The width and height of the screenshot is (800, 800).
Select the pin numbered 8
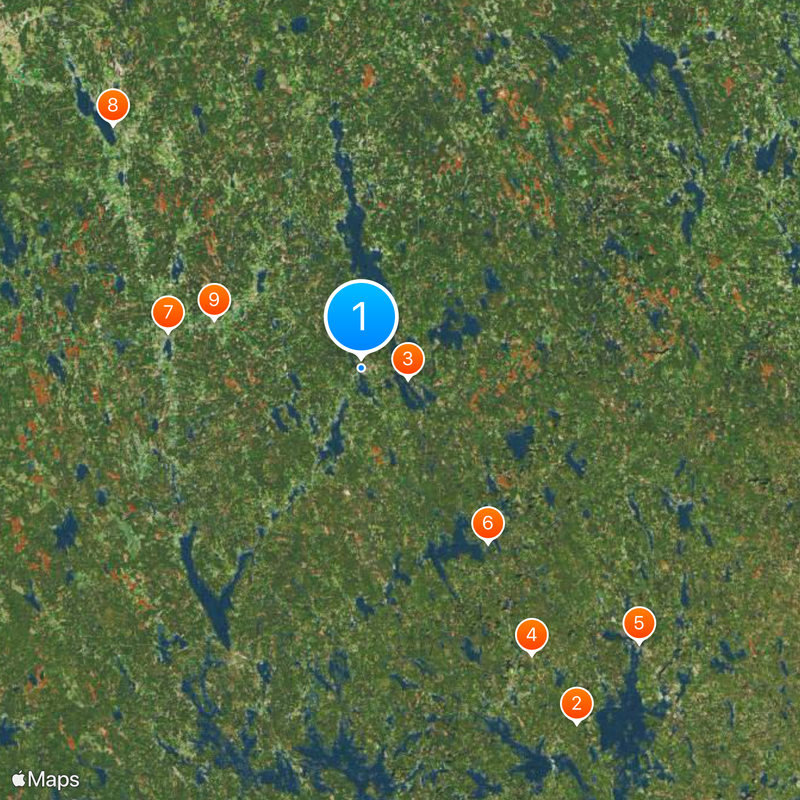pos(112,104)
